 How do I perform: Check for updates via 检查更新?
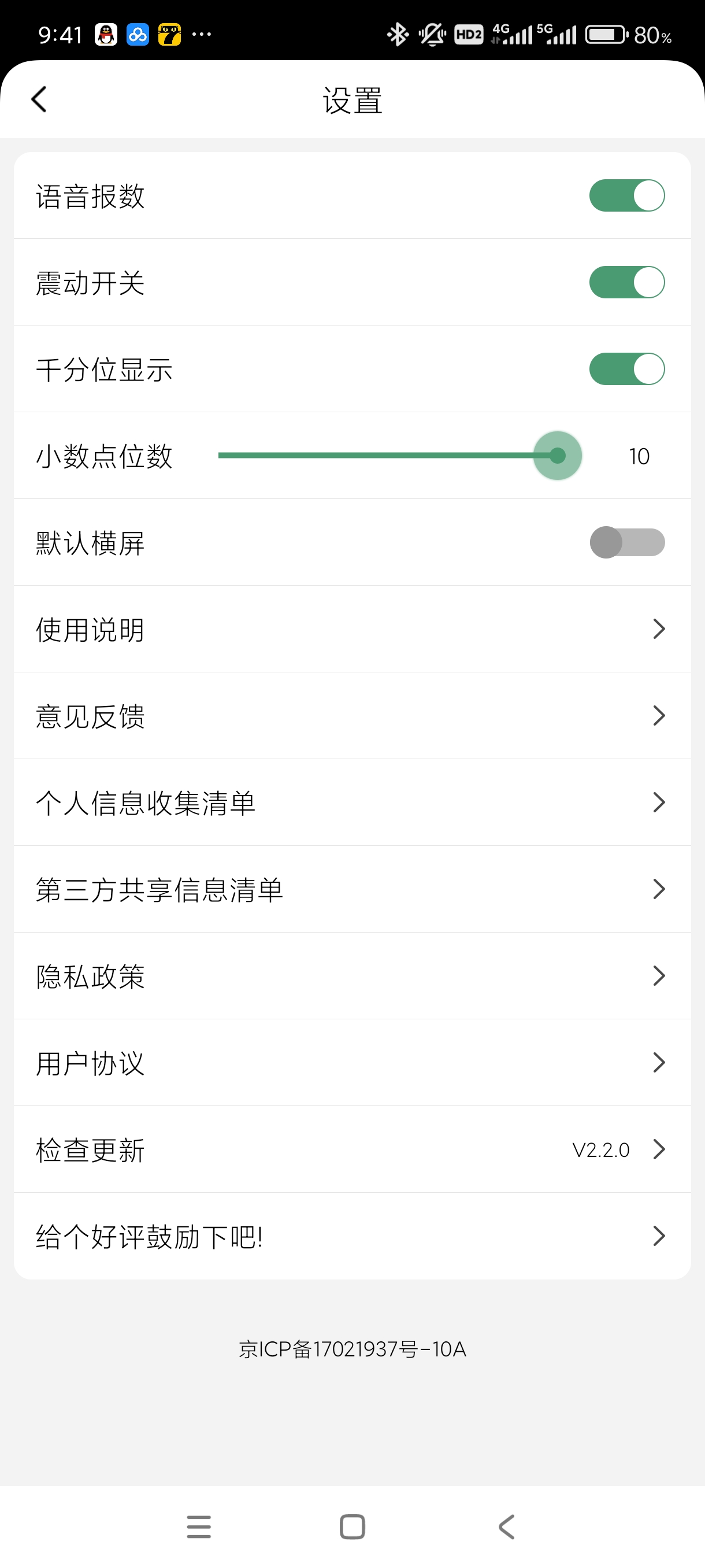pyautogui.click(x=352, y=1149)
